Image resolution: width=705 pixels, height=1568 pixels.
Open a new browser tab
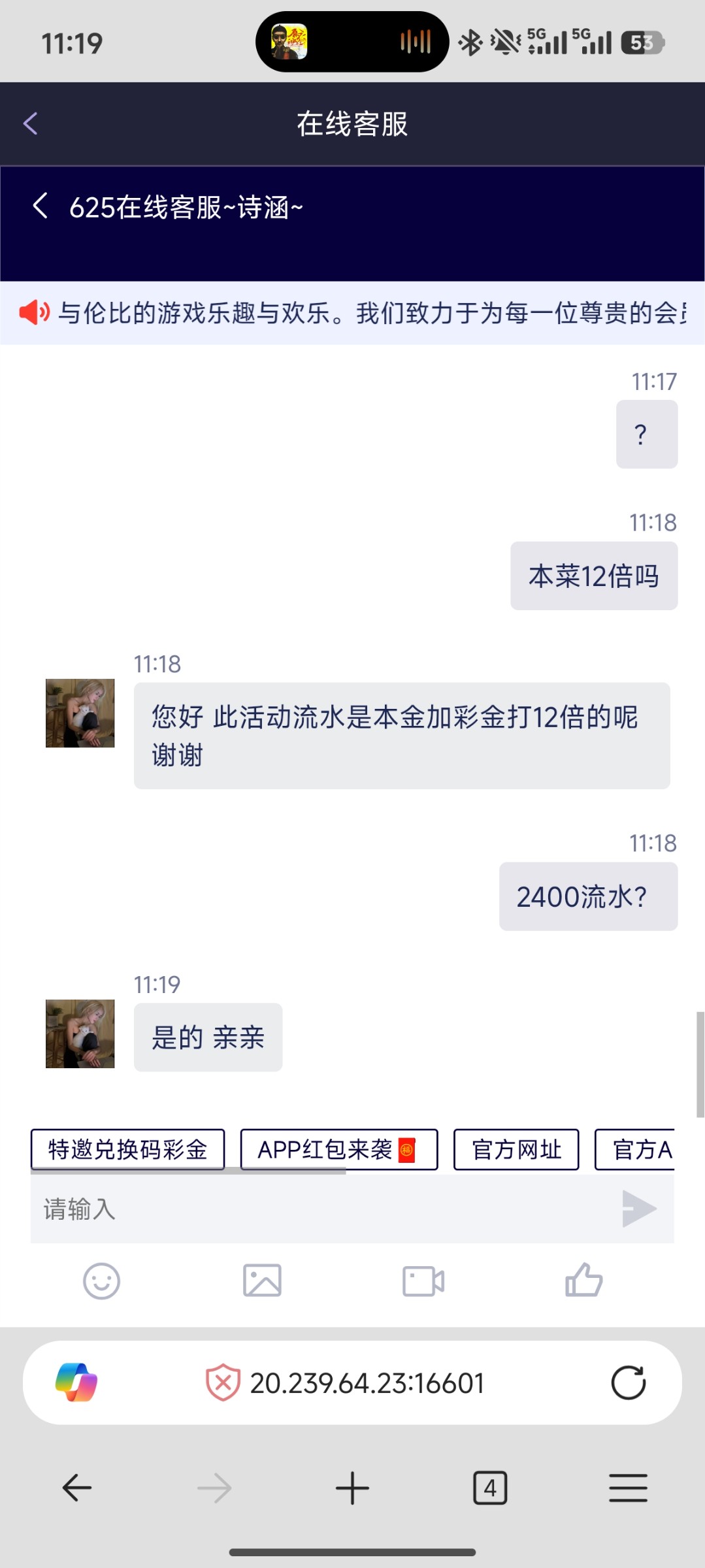352,1488
